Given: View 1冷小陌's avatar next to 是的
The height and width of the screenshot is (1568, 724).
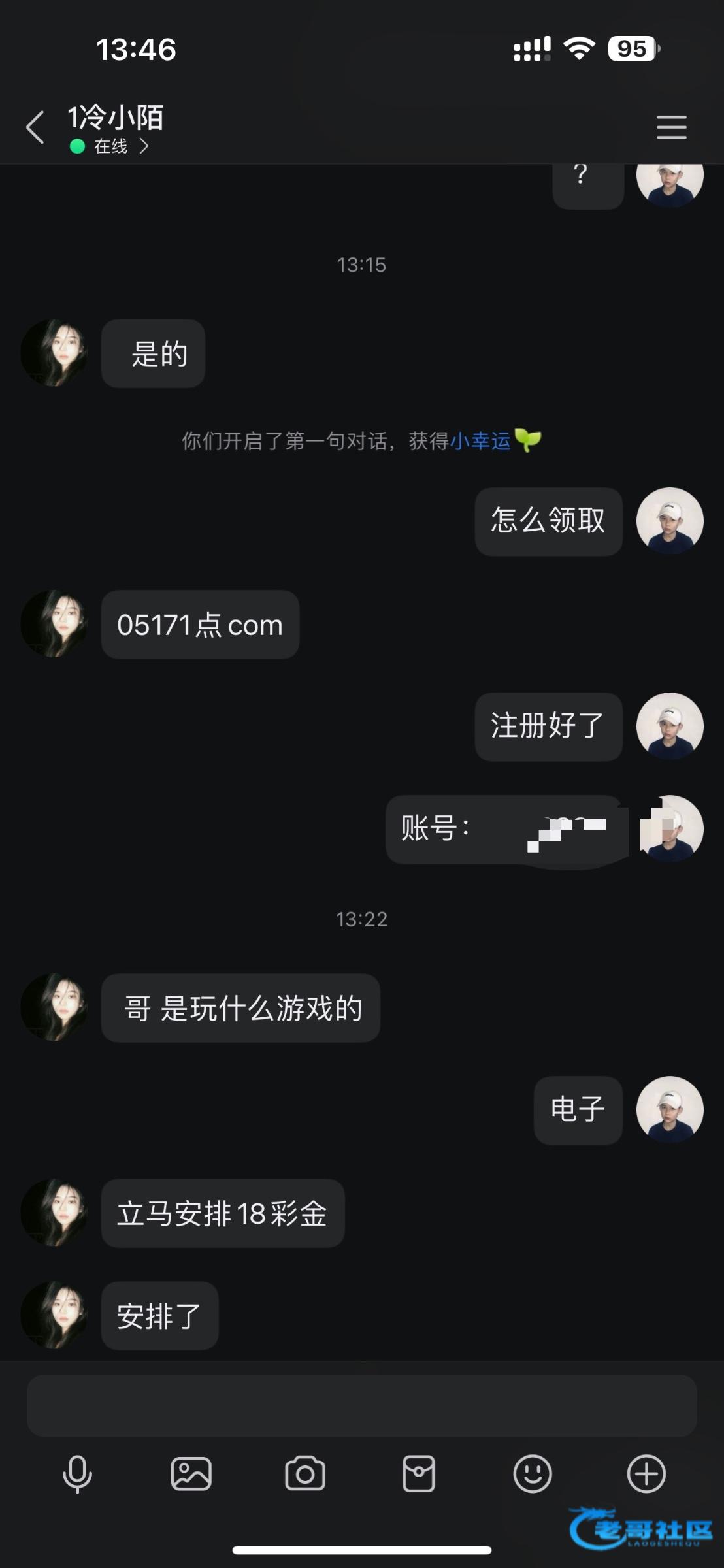Looking at the screenshot, I should (54, 353).
